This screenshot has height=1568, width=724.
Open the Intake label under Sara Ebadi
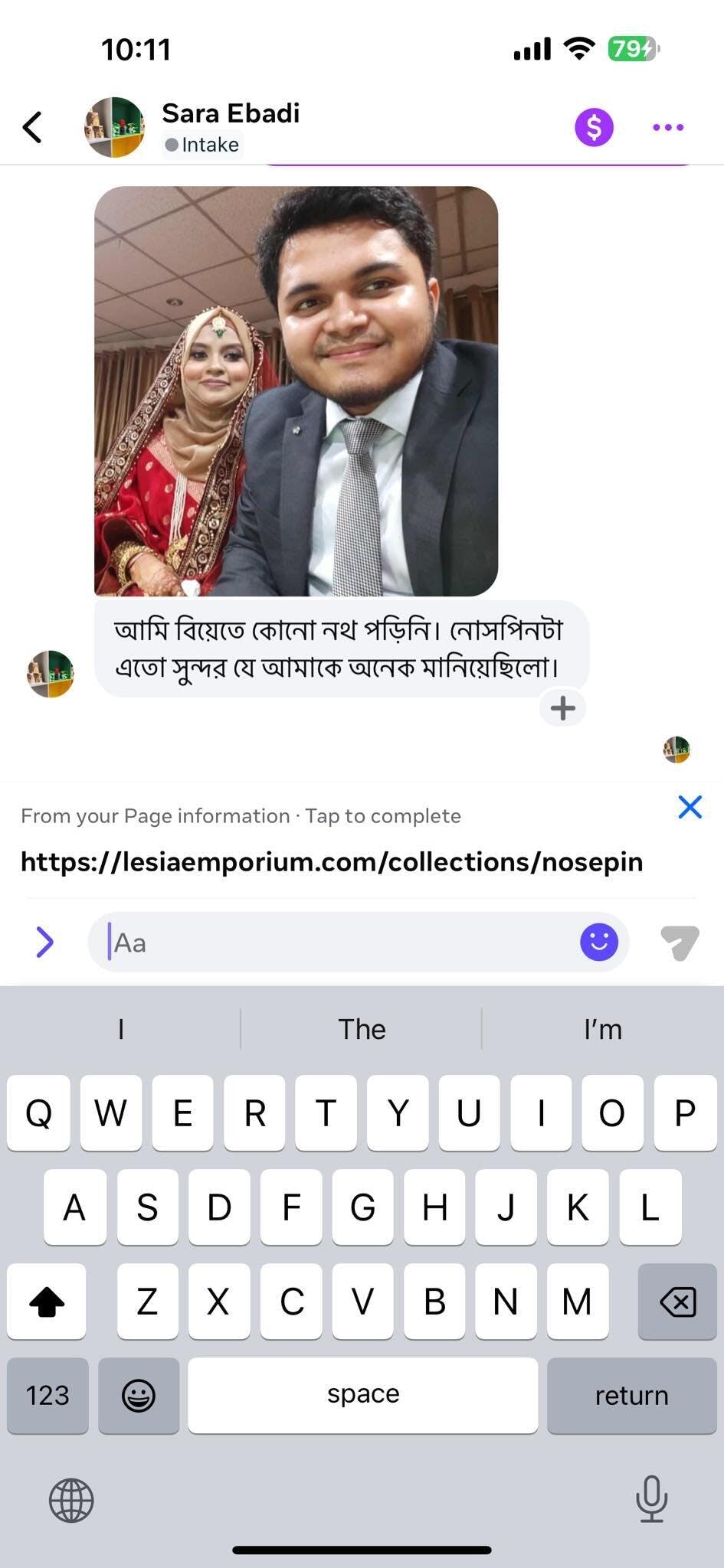tap(202, 145)
